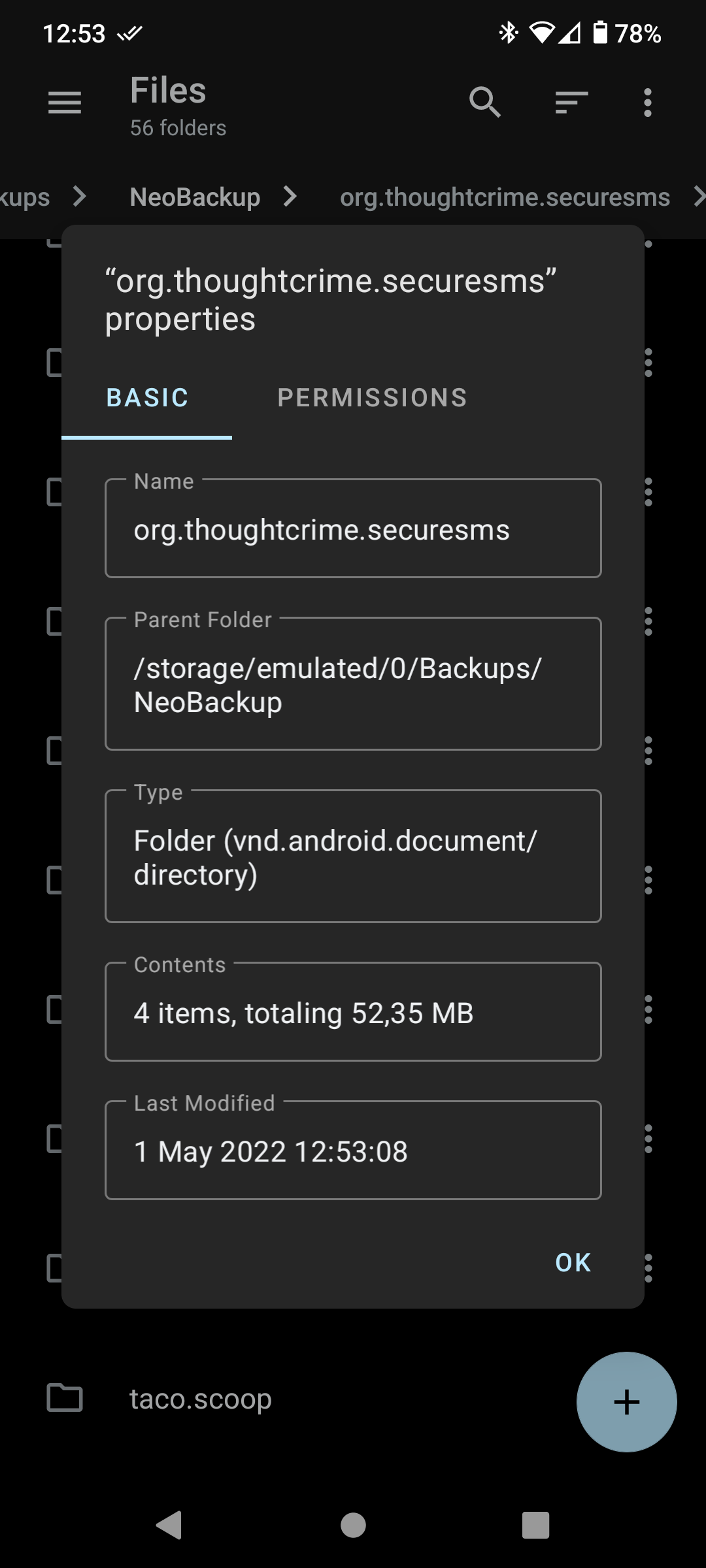706x1568 pixels.
Task: Click the taco.scoop folder icon
Action: point(65,1399)
